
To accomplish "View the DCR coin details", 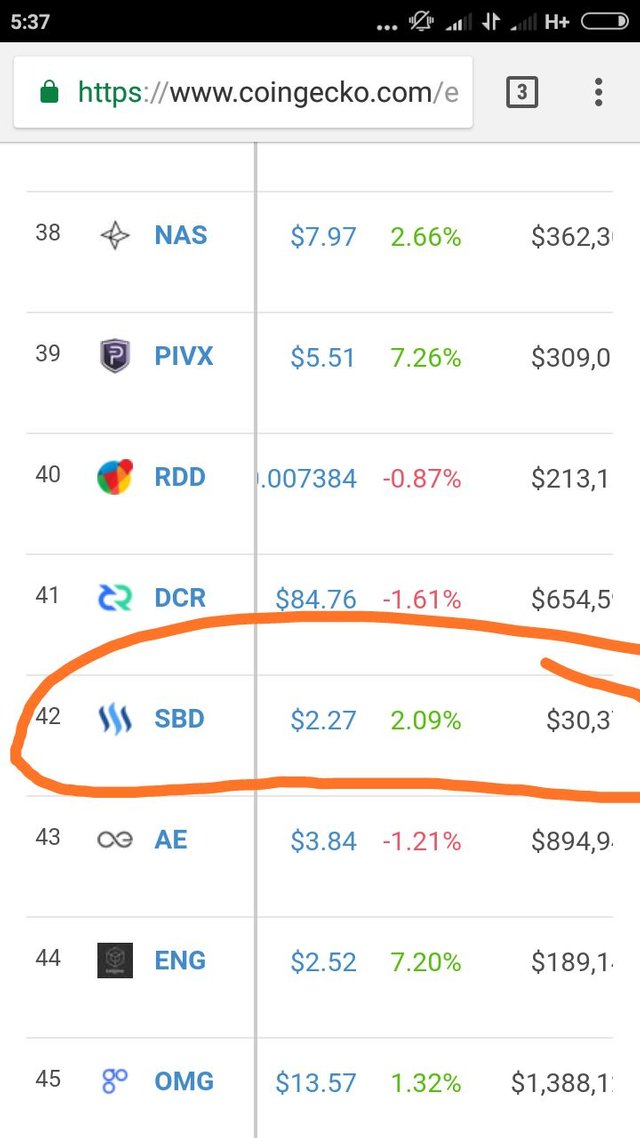I will coord(180,598).
